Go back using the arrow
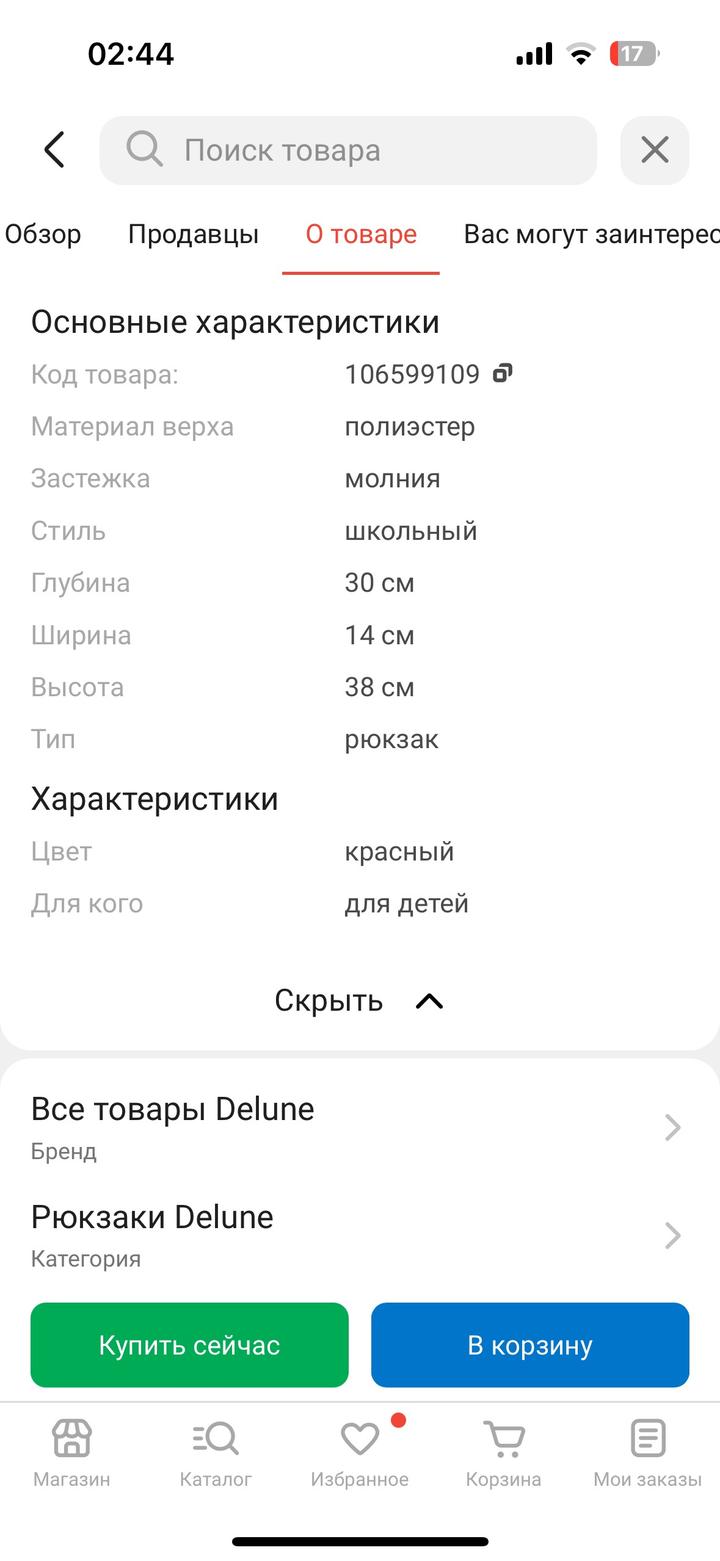 pyautogui.click(x=54, y=150)
